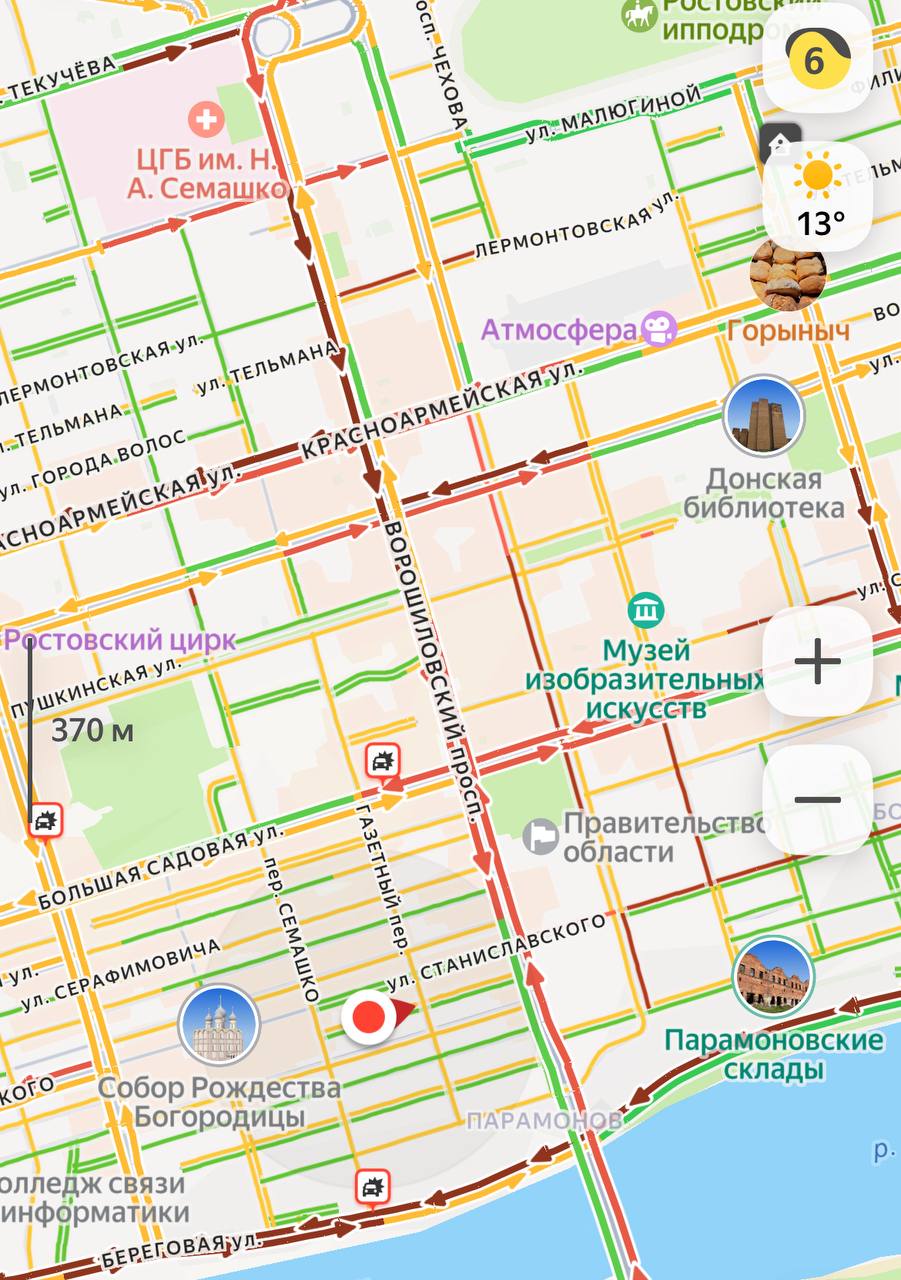The width and height of the screenshot is (901, 1280).
Task: Select the Донская библиотека landmark
Action: coord(764,415)
